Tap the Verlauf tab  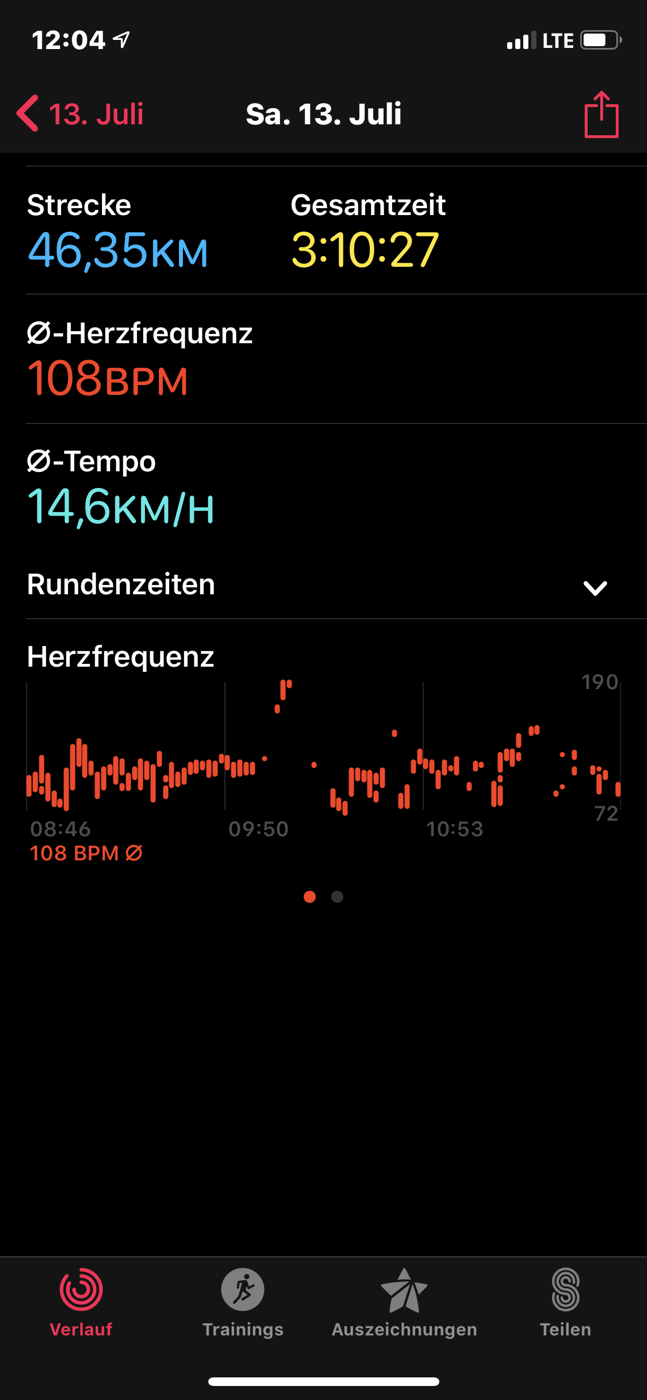tap(81, 1303)
